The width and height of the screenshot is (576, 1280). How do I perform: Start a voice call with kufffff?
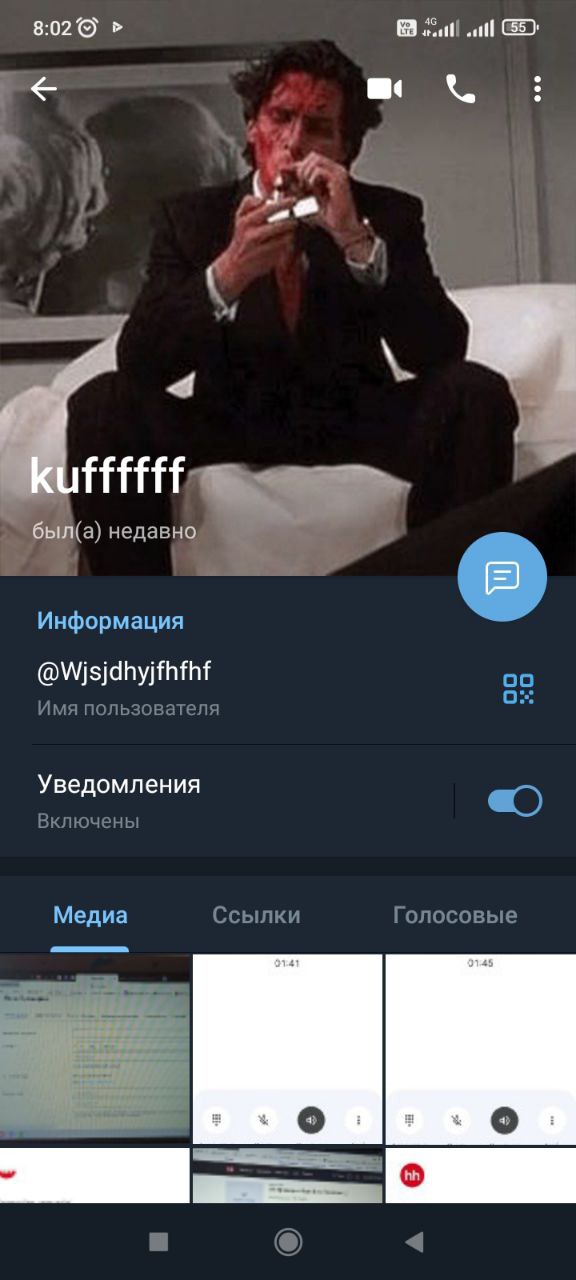click(460, 89)
